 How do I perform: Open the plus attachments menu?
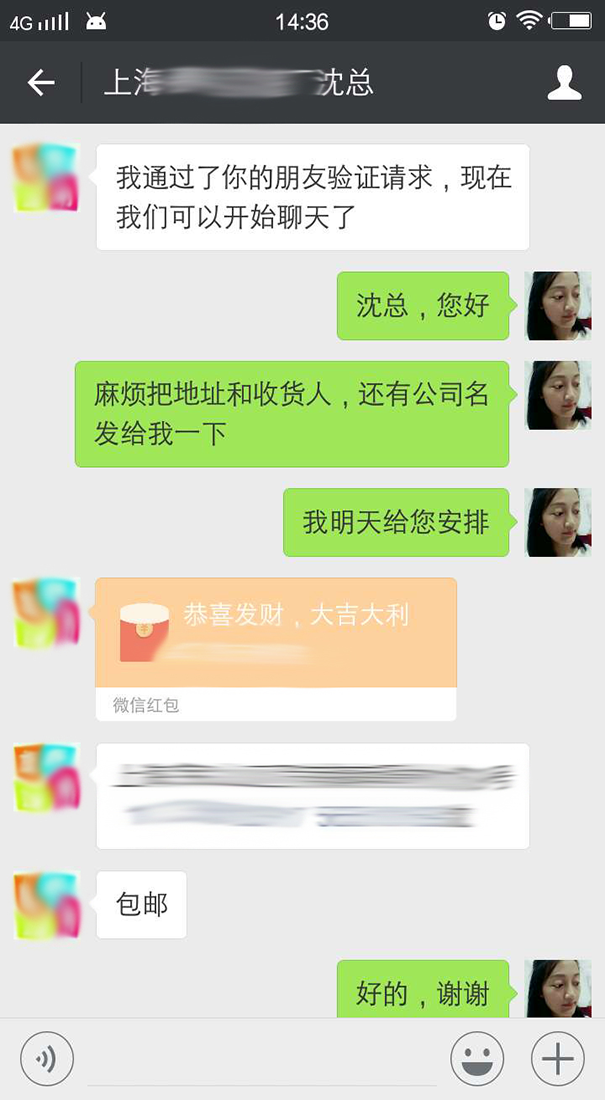point(557,1059)
